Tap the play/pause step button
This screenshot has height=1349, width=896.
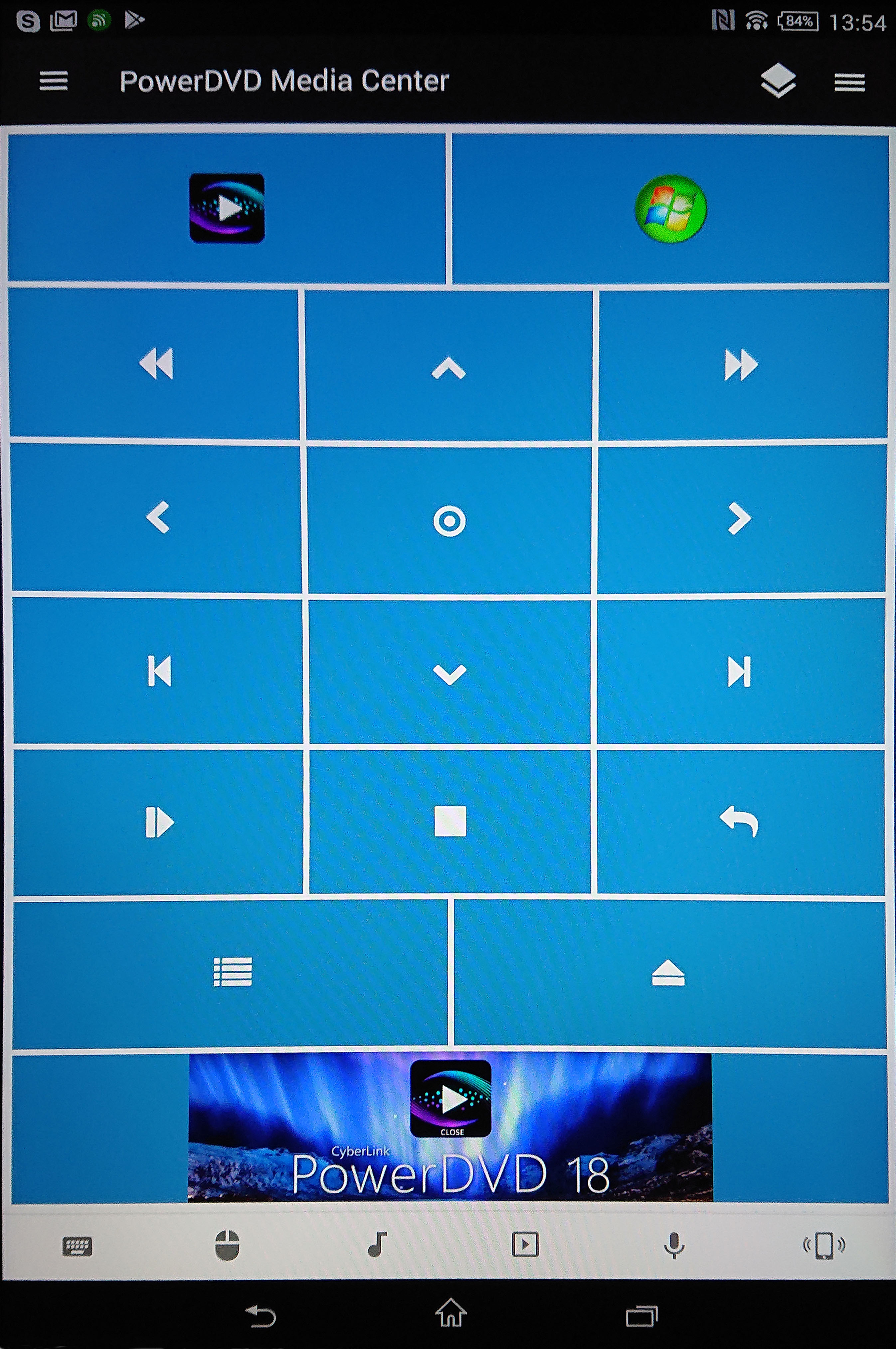(x=159, y=822)
